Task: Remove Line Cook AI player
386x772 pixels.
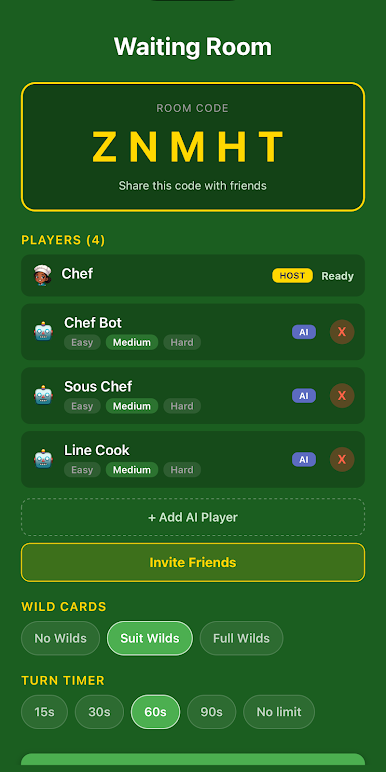Action: 342,459
